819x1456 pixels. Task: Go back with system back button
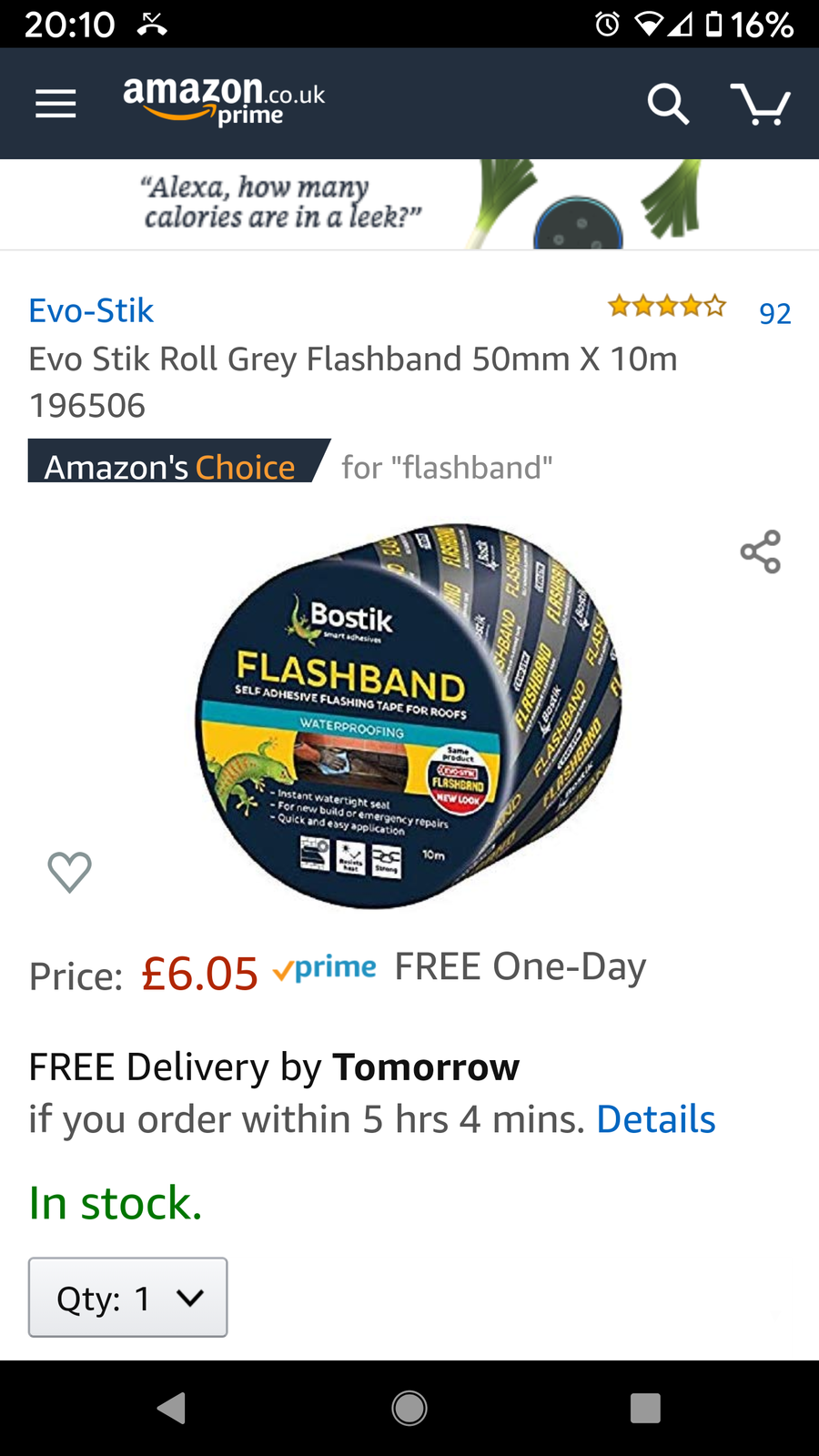pyautogui.click(x=172, y=1408)
